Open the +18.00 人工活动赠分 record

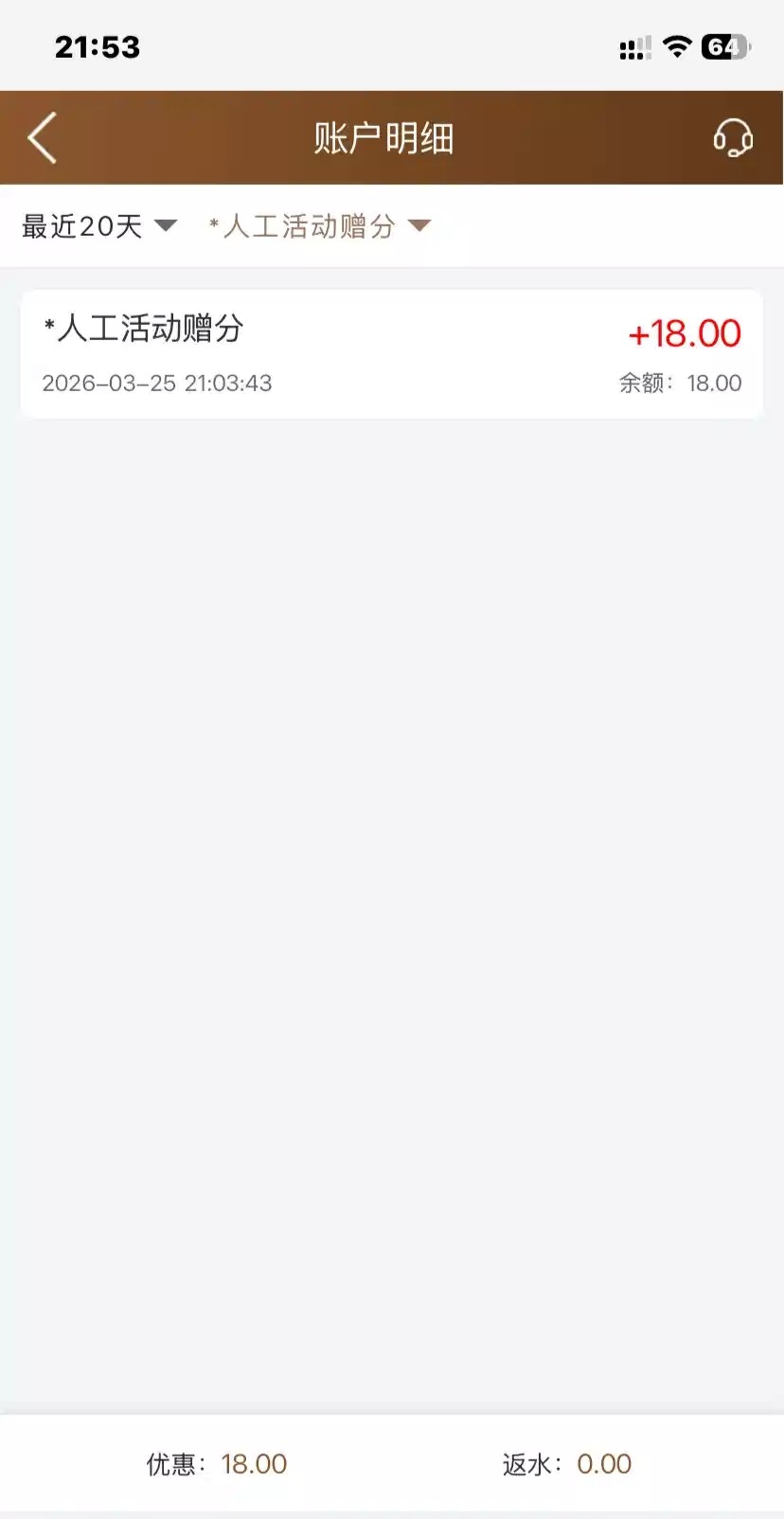click(391, 354)
